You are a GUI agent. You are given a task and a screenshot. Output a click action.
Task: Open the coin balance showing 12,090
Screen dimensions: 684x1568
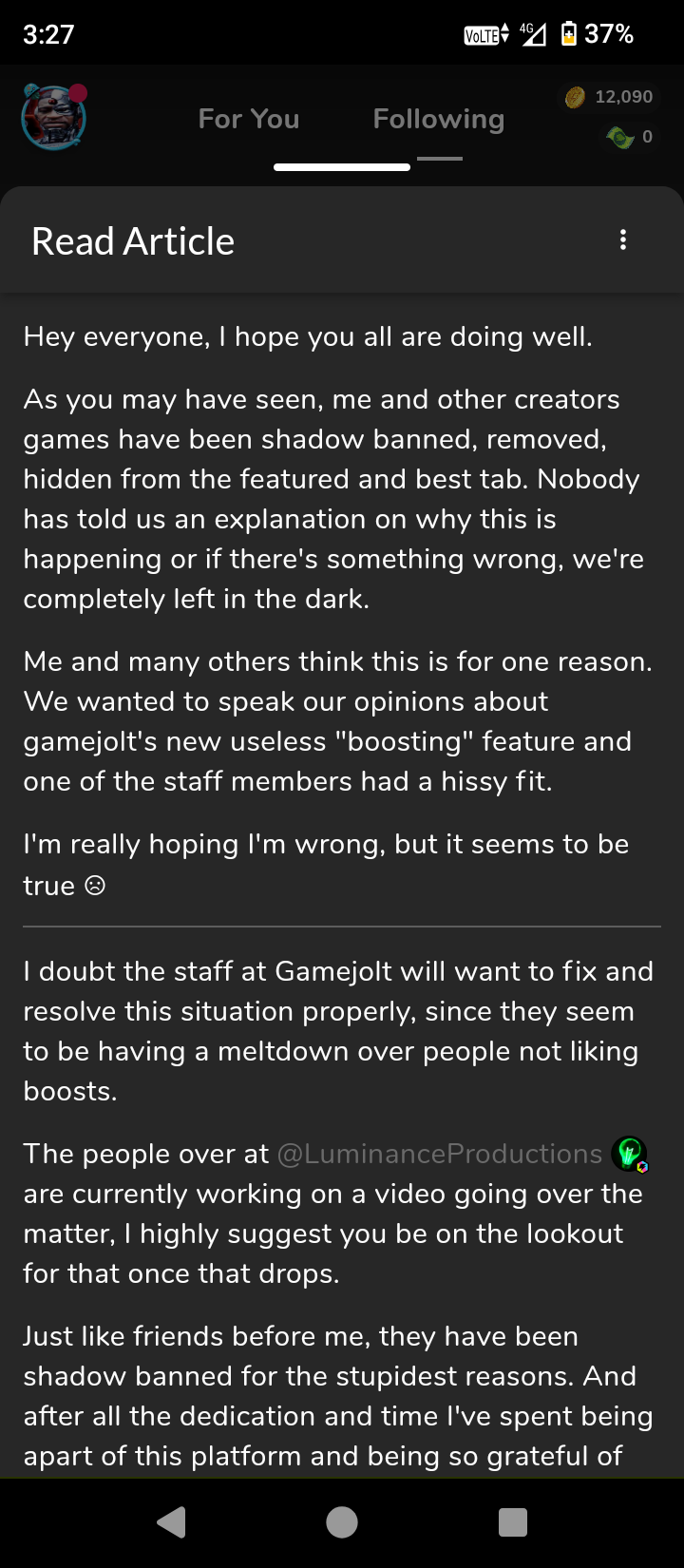point(610,97)
